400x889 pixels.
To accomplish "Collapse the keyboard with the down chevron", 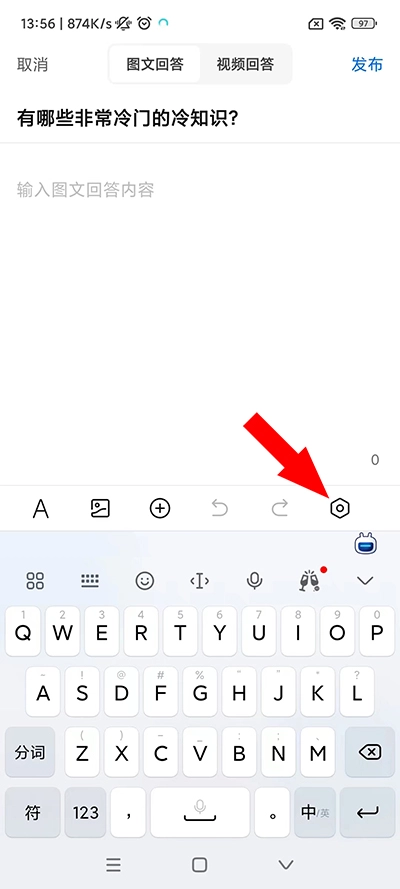I will tap(365, 581).
